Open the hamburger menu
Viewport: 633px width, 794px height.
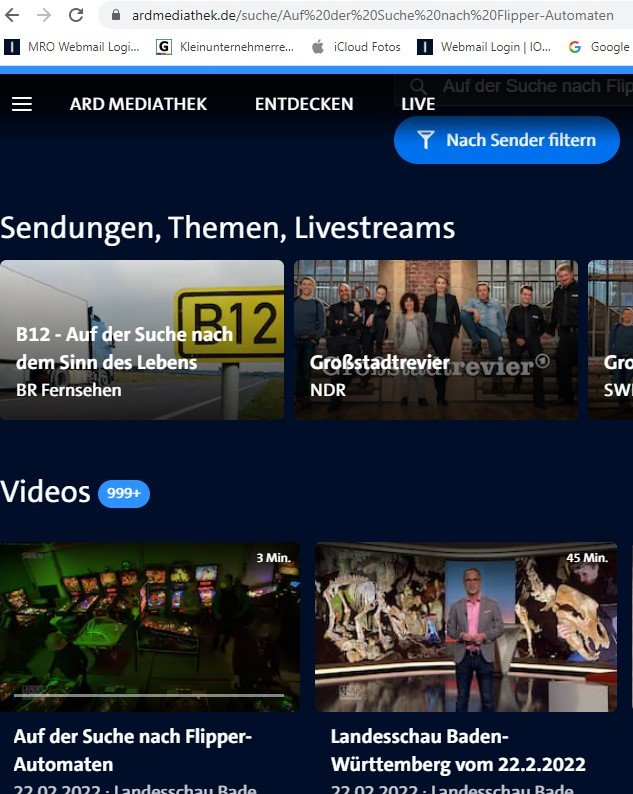(x=22, y=104)
